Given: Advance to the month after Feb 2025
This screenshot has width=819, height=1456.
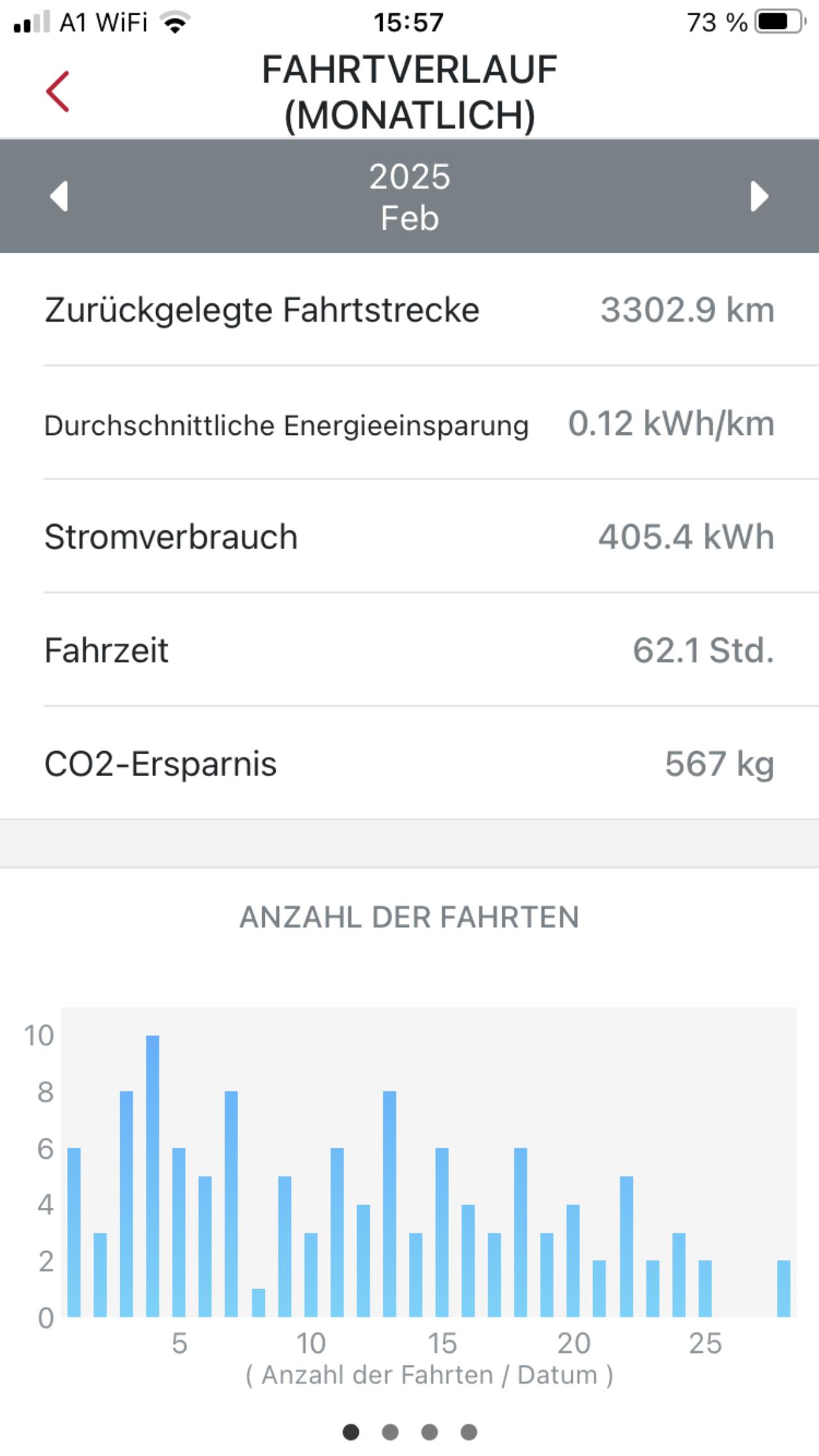Looking at the screenshot, I should (759, 196).
